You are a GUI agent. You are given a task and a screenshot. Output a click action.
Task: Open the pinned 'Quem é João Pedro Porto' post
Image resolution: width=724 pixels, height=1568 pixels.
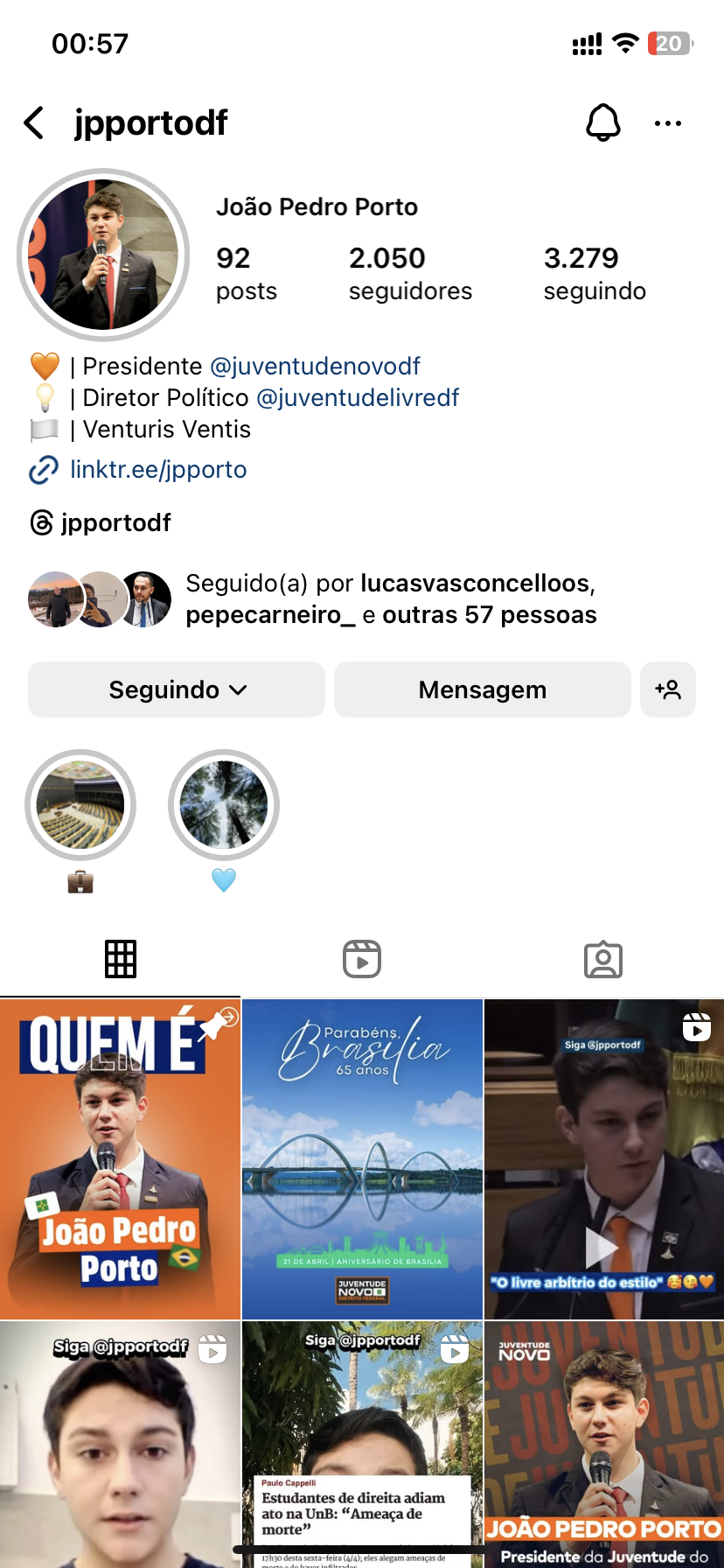120,1158
